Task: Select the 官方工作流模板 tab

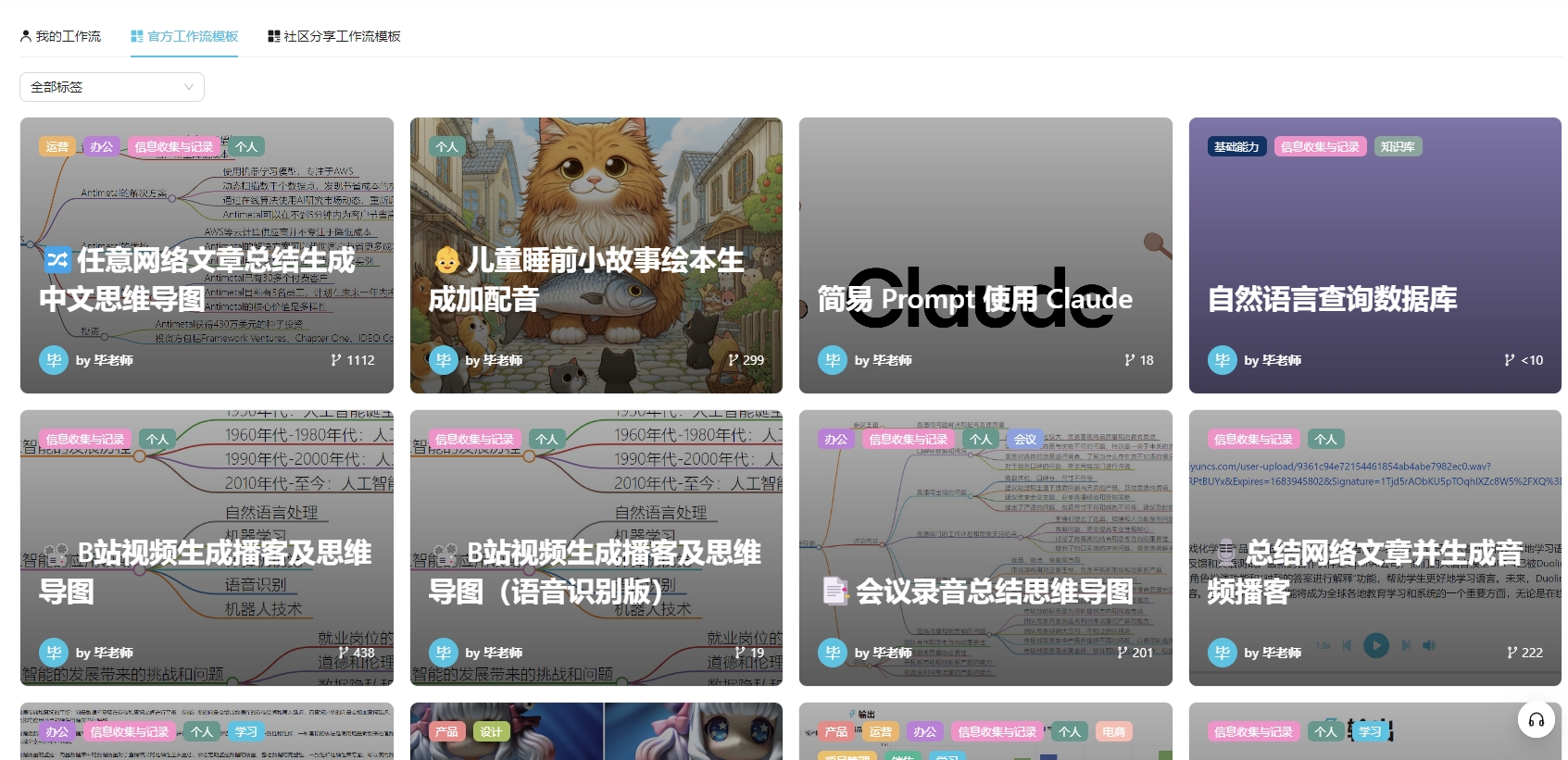Action: tap(184, 36)
